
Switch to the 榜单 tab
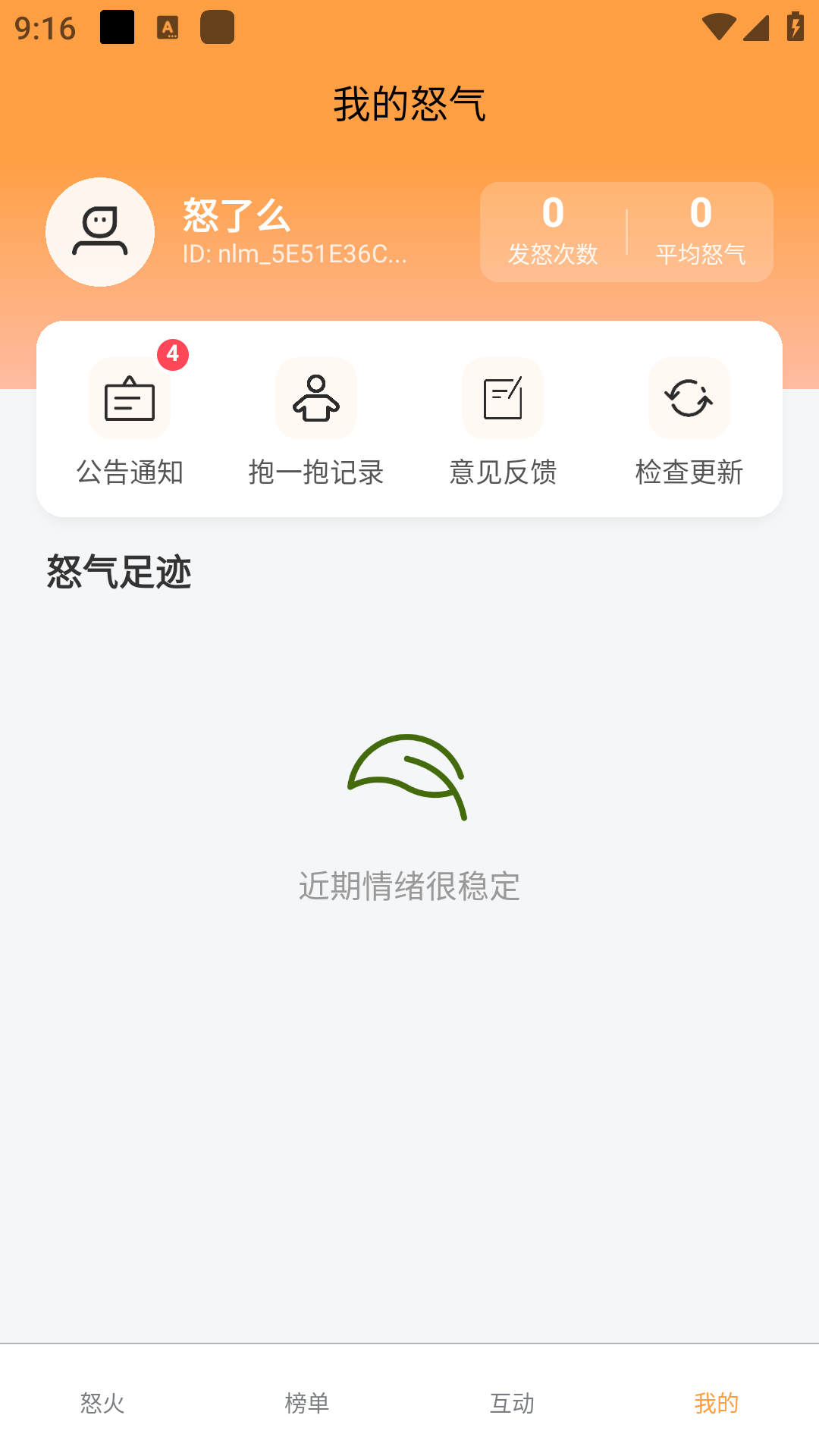[308, 1404]
